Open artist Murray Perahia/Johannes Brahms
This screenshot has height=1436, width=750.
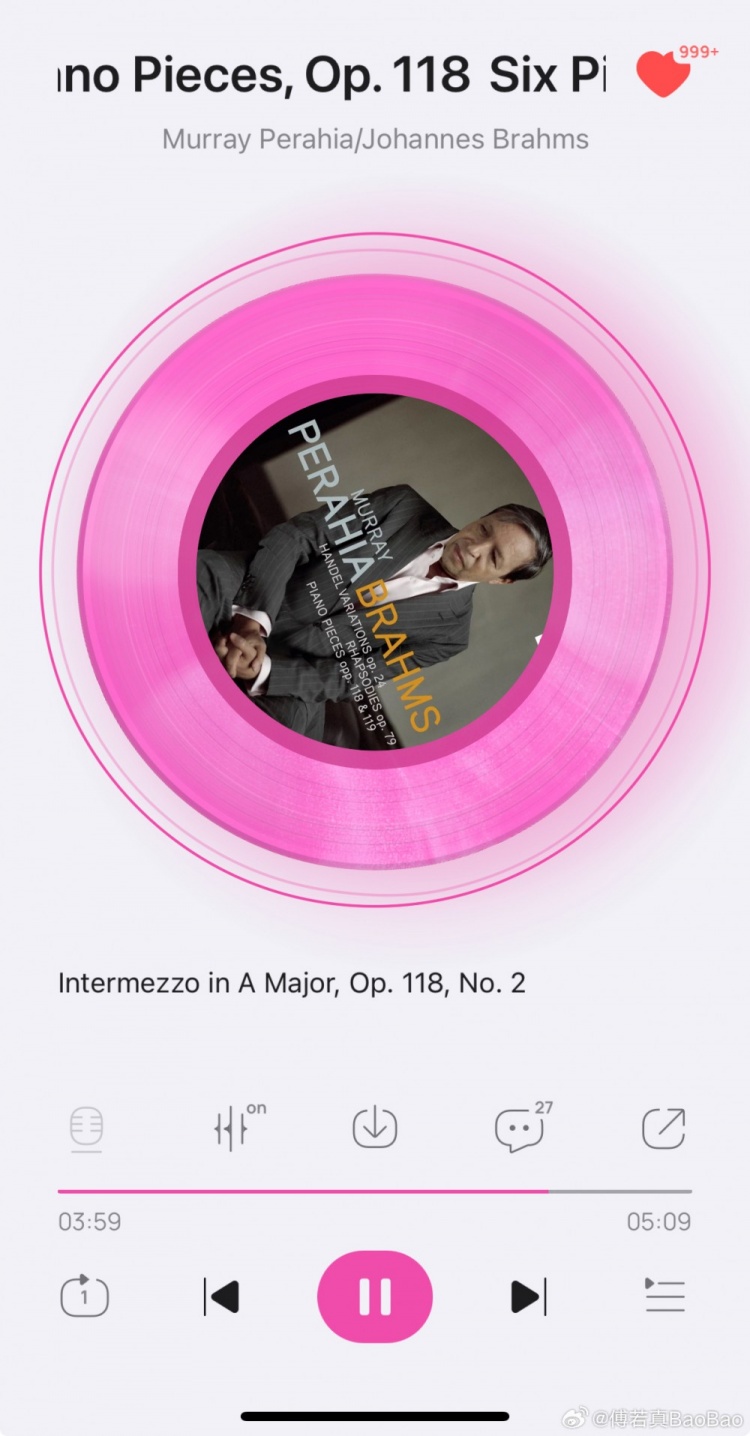click(x=375, y=138)
